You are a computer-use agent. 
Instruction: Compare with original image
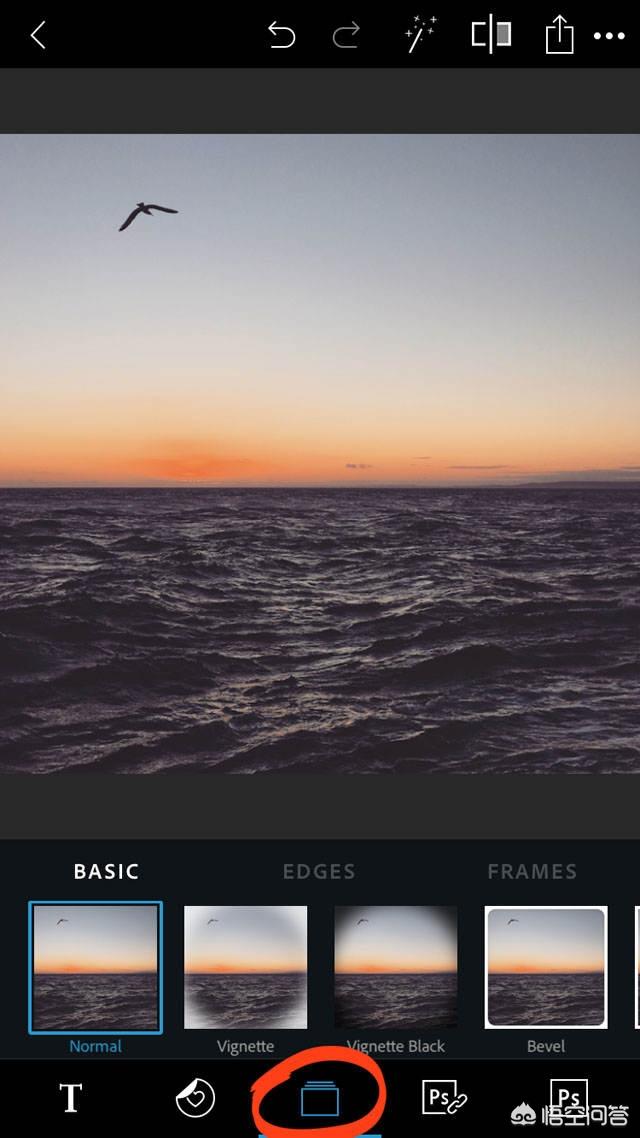coord(491,35)
